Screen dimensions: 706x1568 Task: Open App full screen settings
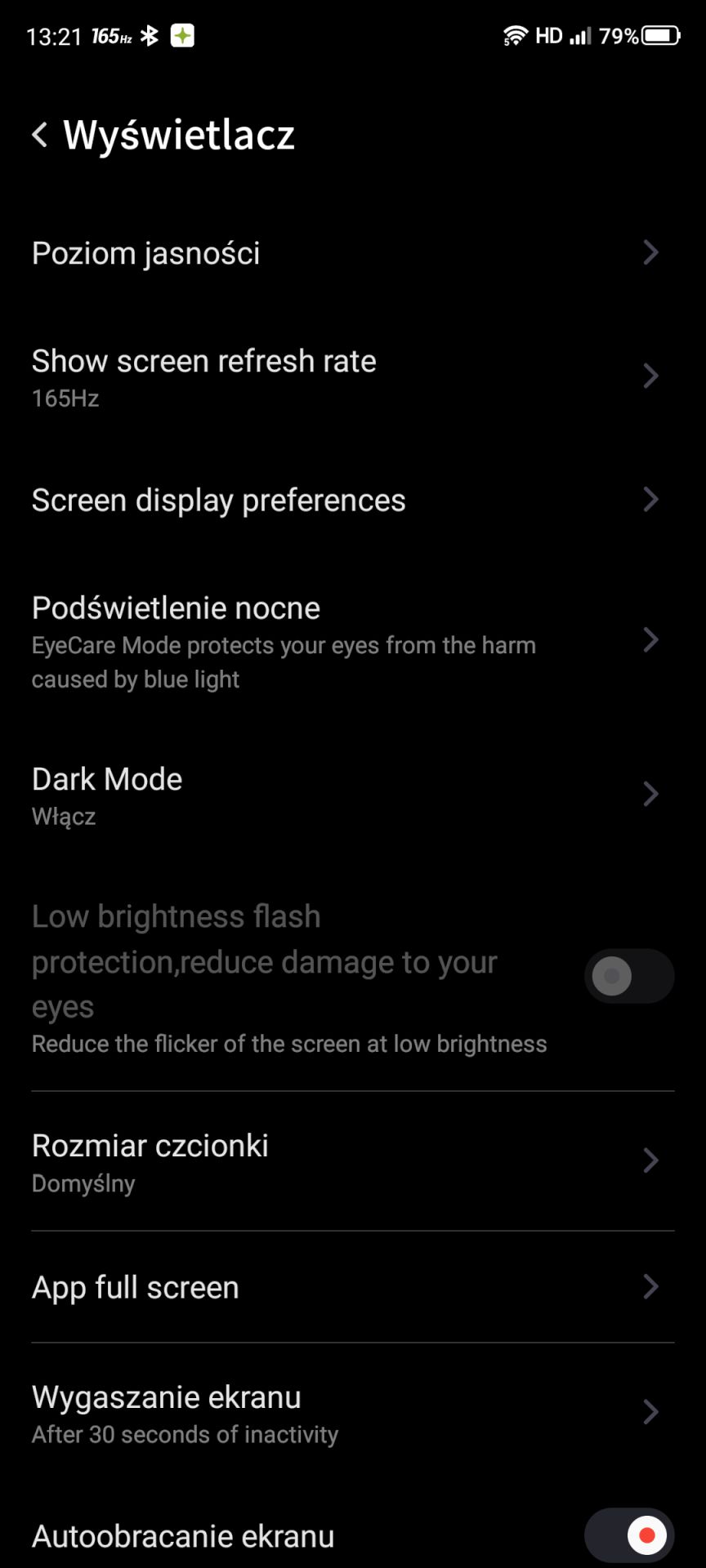click(353, 1287)
